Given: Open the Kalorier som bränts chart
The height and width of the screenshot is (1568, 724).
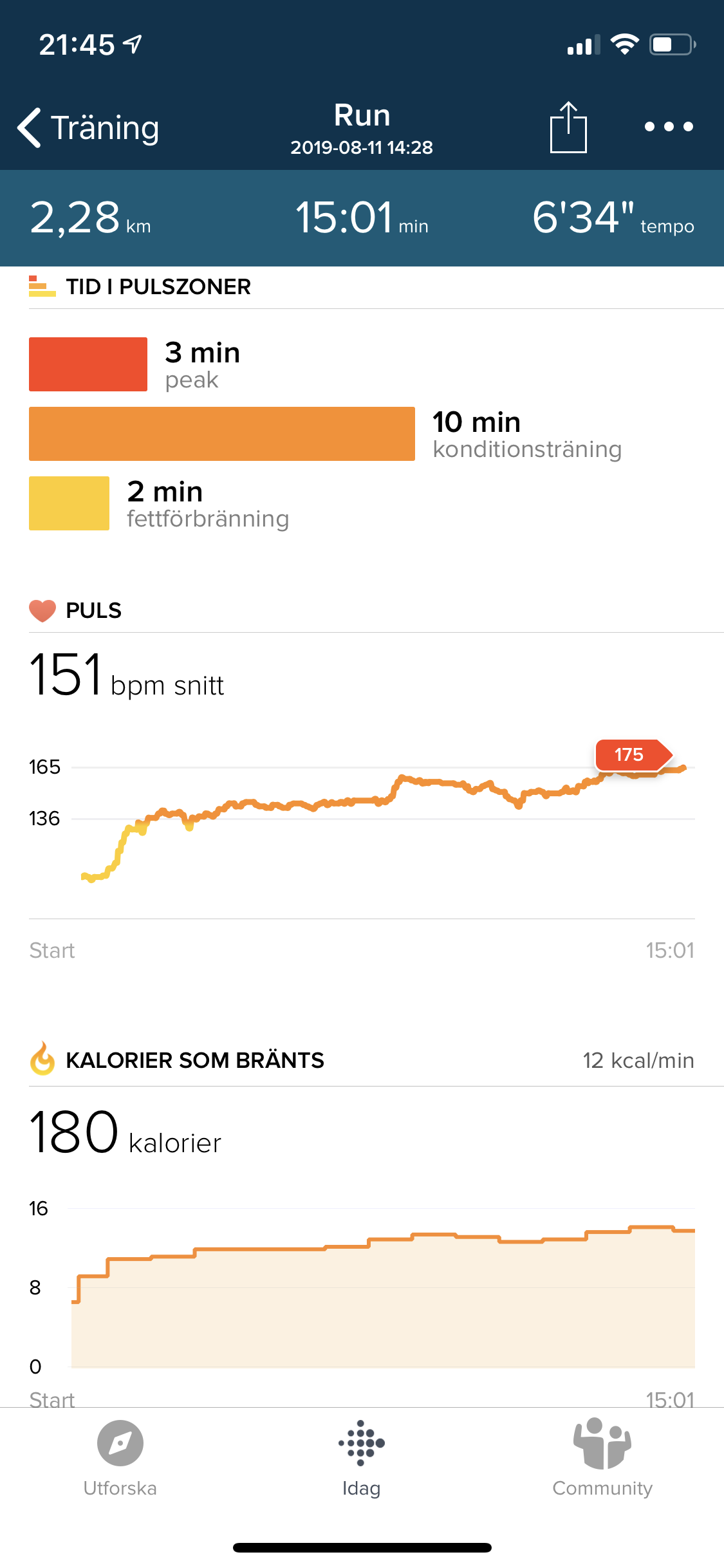Looking at the screenshot, I should tap(383, 1287).
